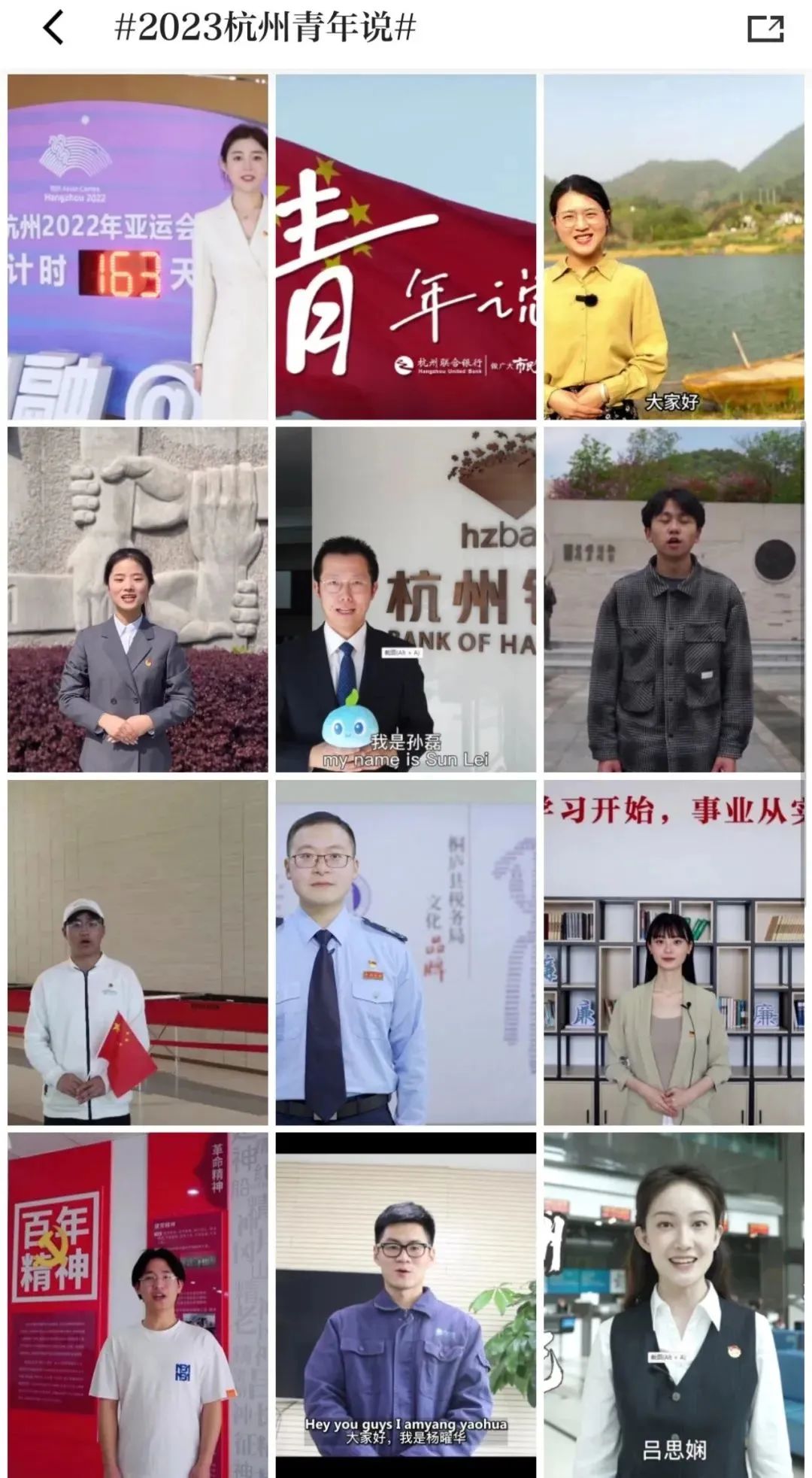Open the video of the woman before bookshelves
Viewport: 812px width, 1478px height.
point(674,952)
